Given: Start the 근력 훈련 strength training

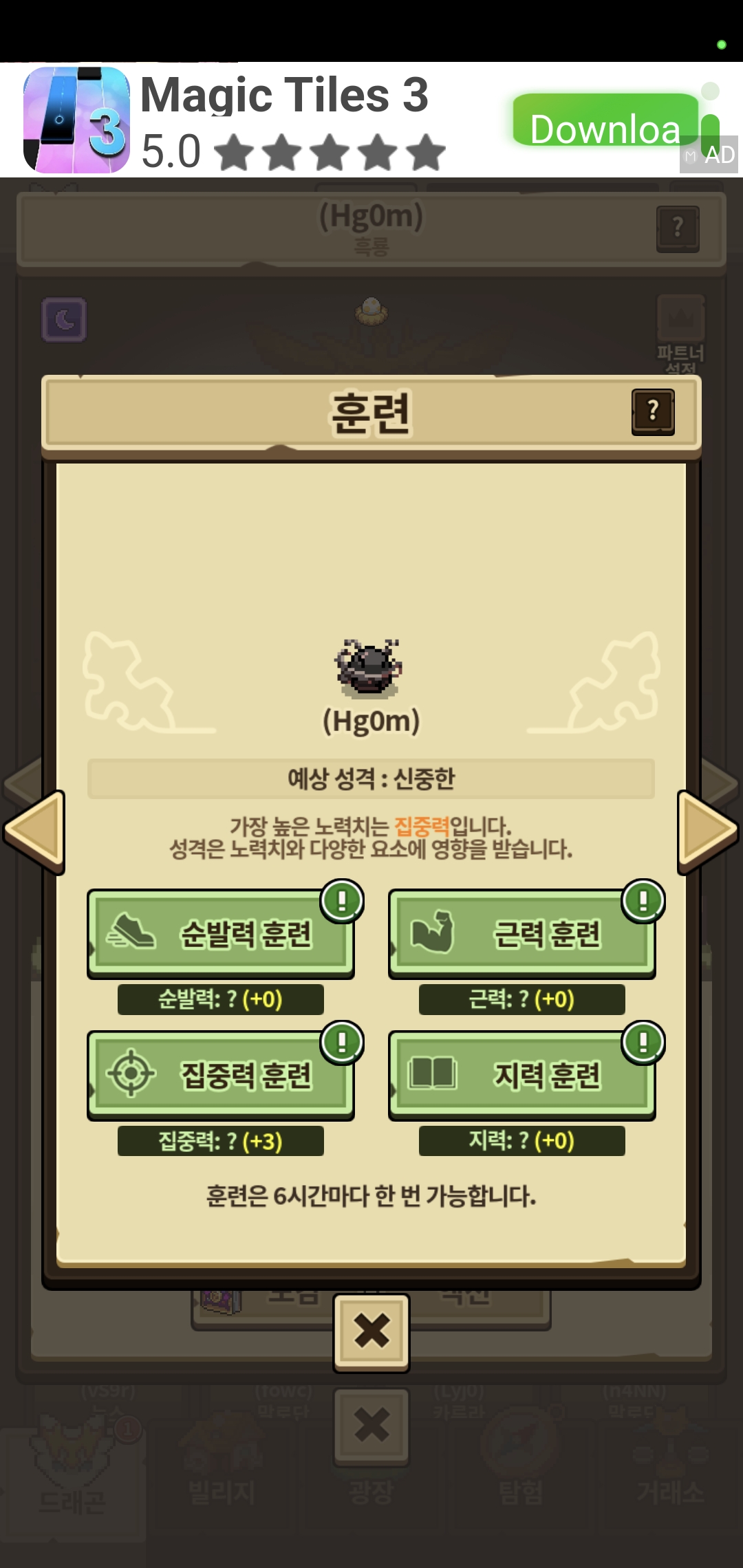Looking at the screenshot, I should (x=521, y=933).
